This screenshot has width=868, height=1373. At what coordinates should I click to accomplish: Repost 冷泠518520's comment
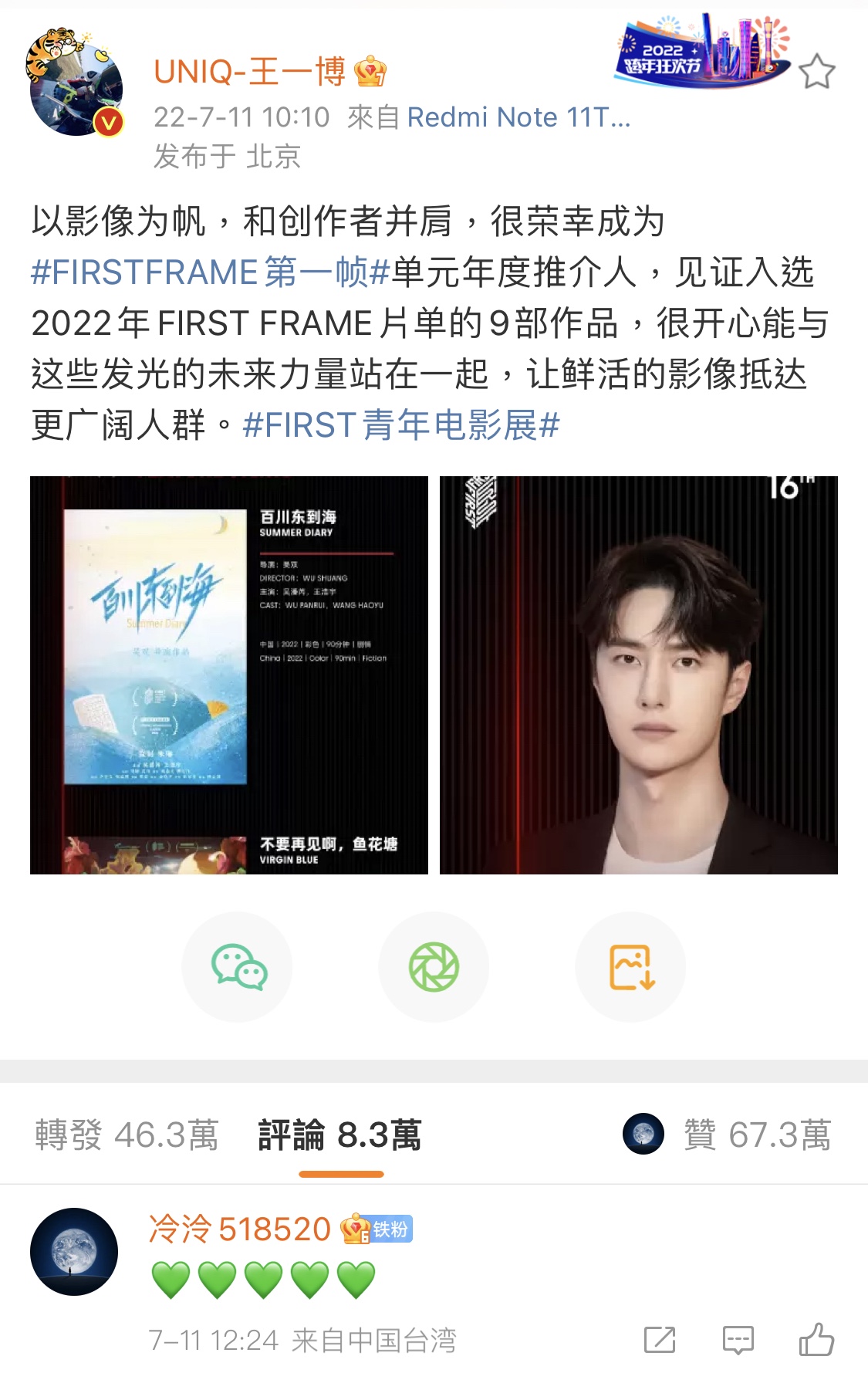pyautogui.click(x=660, y=1340)
